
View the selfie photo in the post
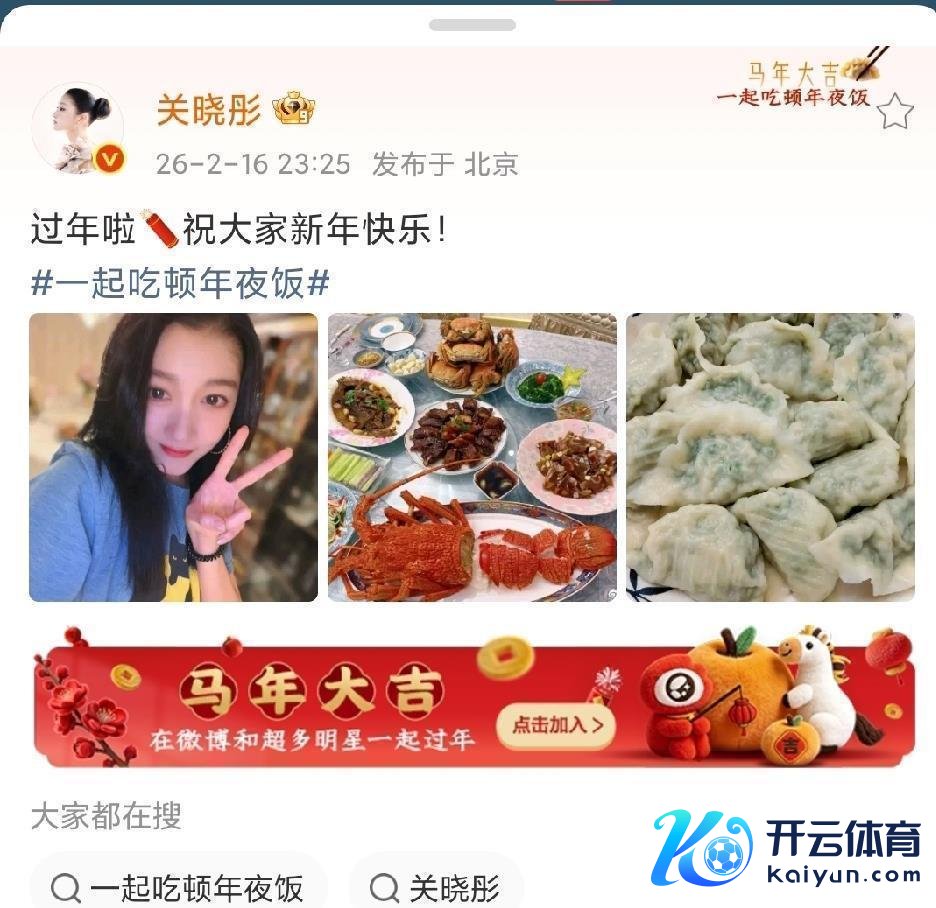tap(173, 457)
